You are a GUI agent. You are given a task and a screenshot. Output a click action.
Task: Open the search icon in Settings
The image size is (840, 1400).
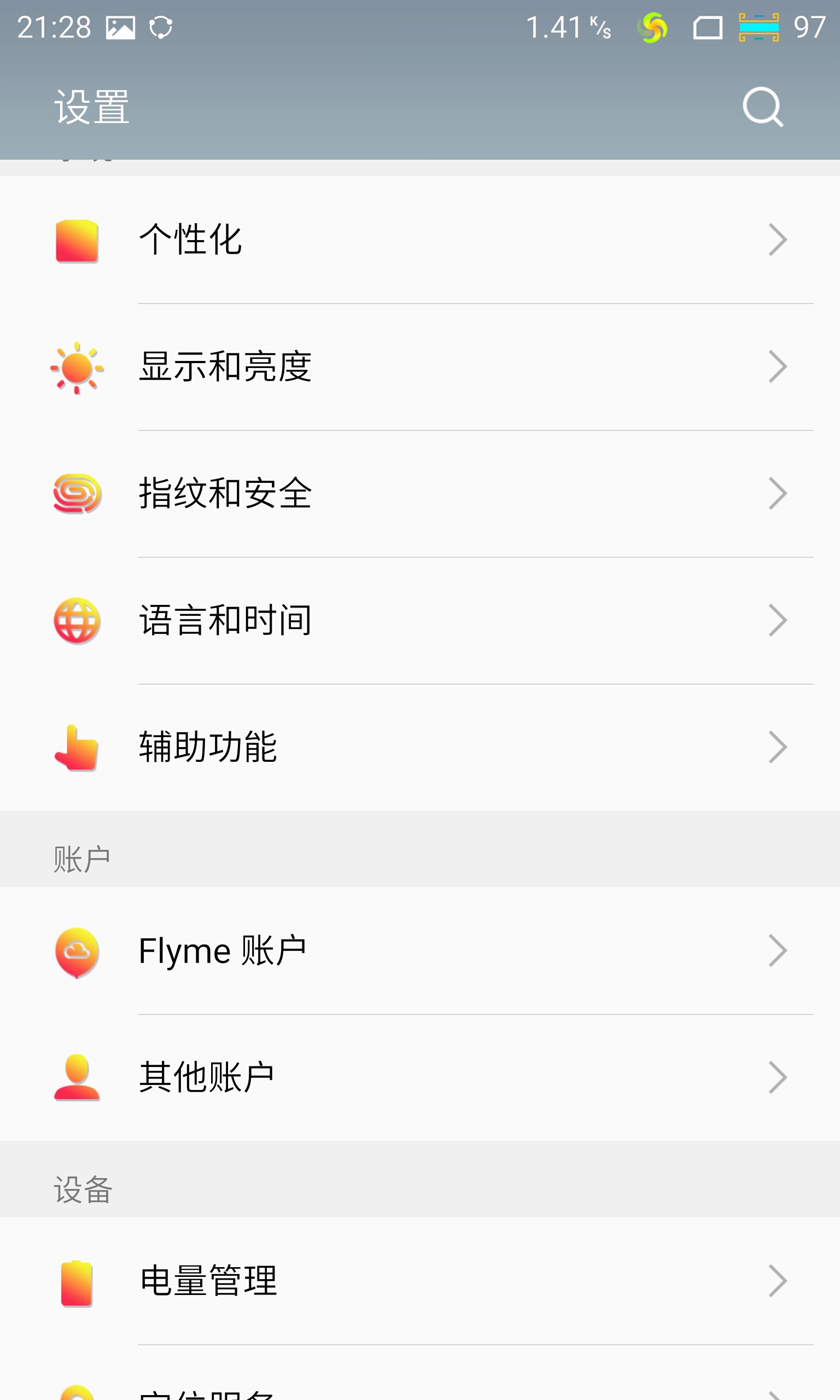click(762, 107)
